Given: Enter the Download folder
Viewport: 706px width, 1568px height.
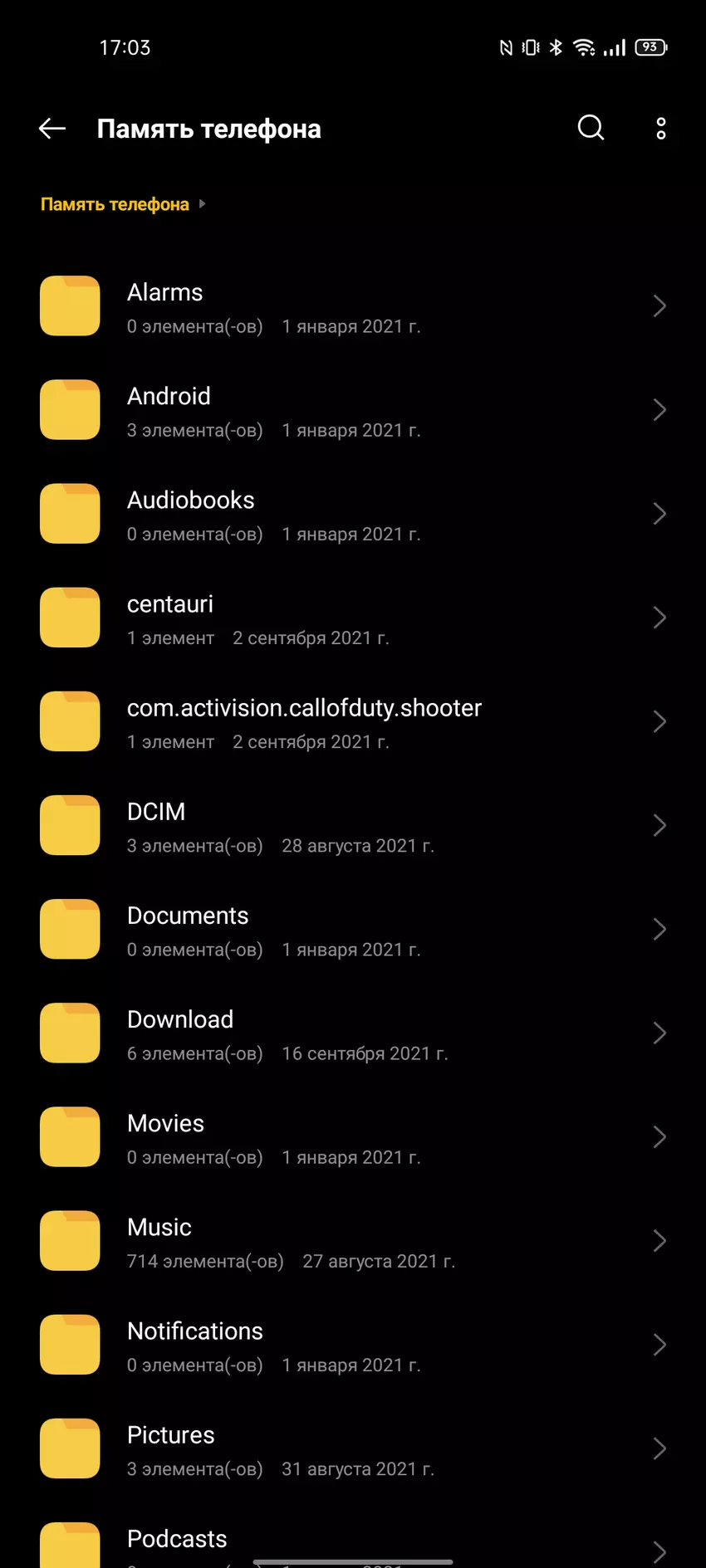Looking at the screenshot, I should tap(353, 1033).
